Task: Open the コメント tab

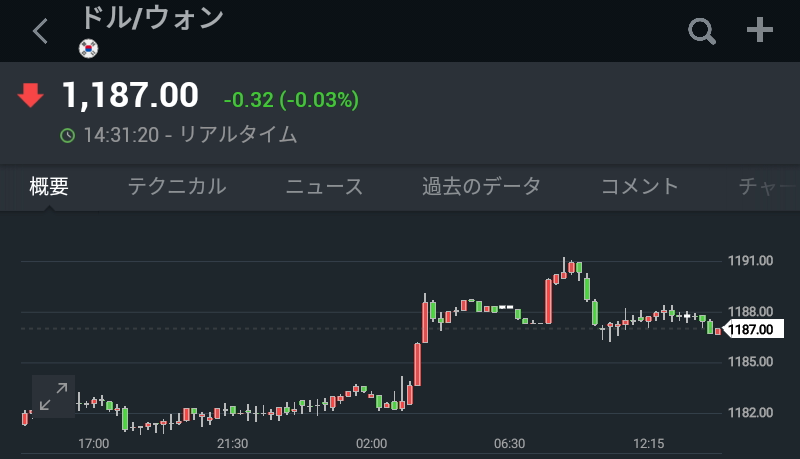Action: click(639, 186)
